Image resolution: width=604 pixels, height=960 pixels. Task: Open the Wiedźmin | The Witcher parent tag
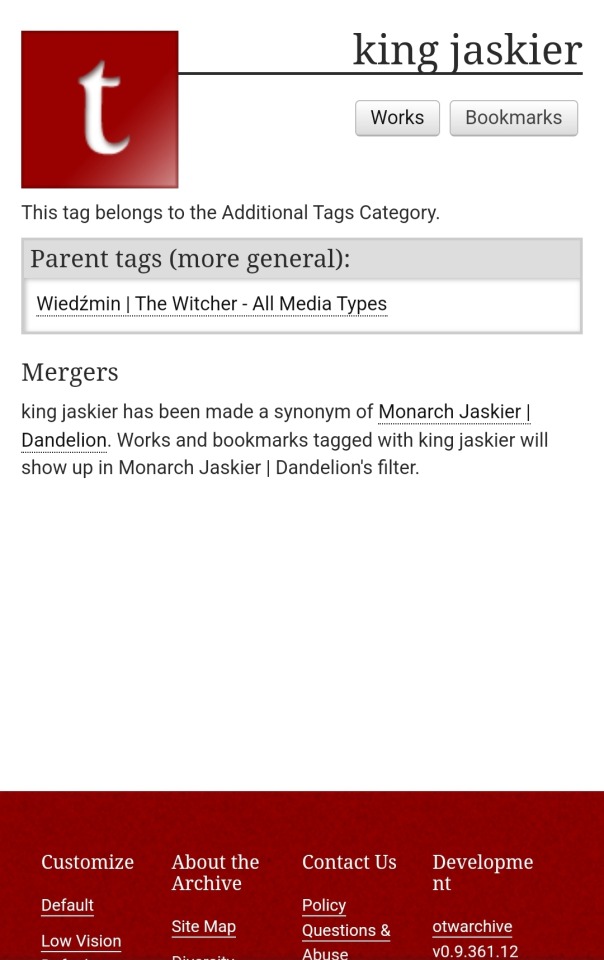(211, 304)
